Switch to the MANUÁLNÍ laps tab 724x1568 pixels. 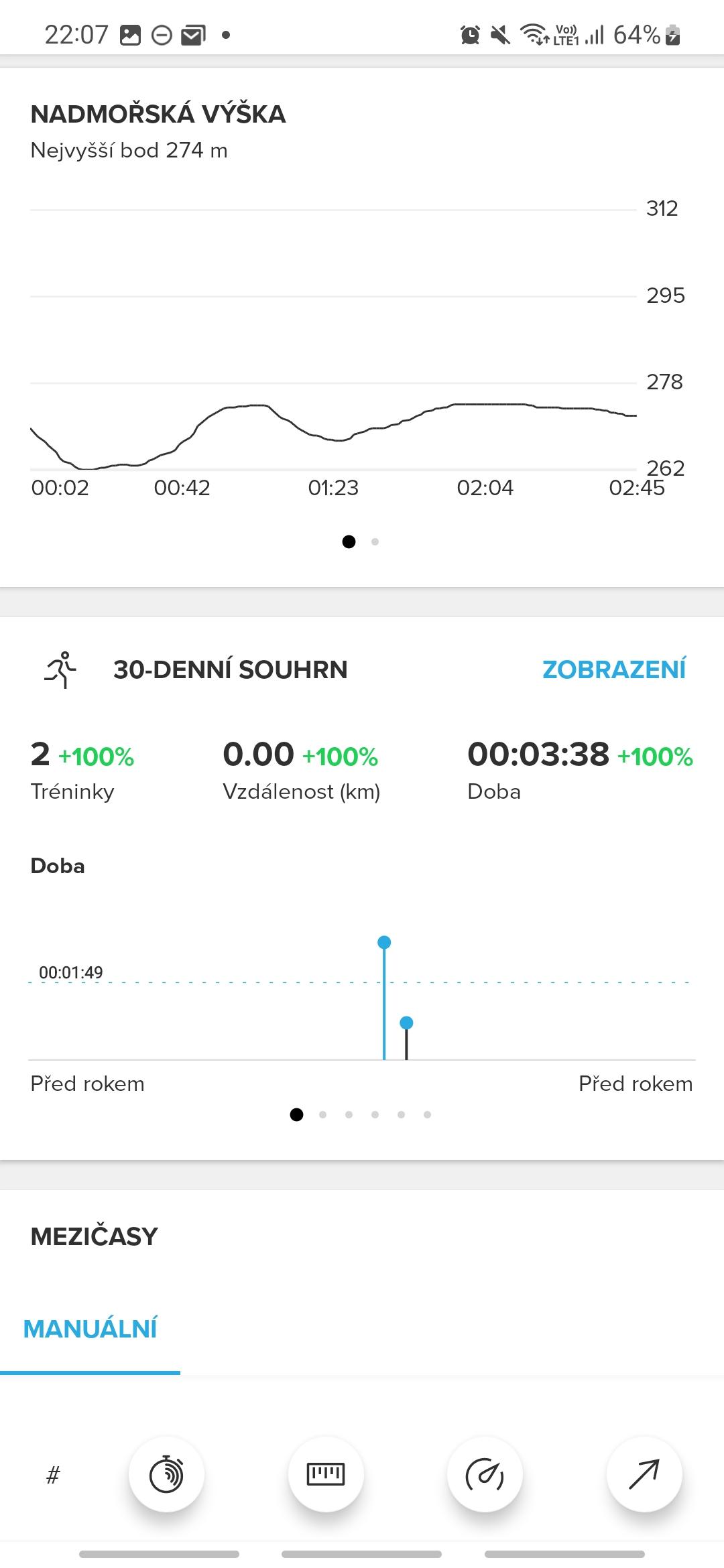point(90,1329)
